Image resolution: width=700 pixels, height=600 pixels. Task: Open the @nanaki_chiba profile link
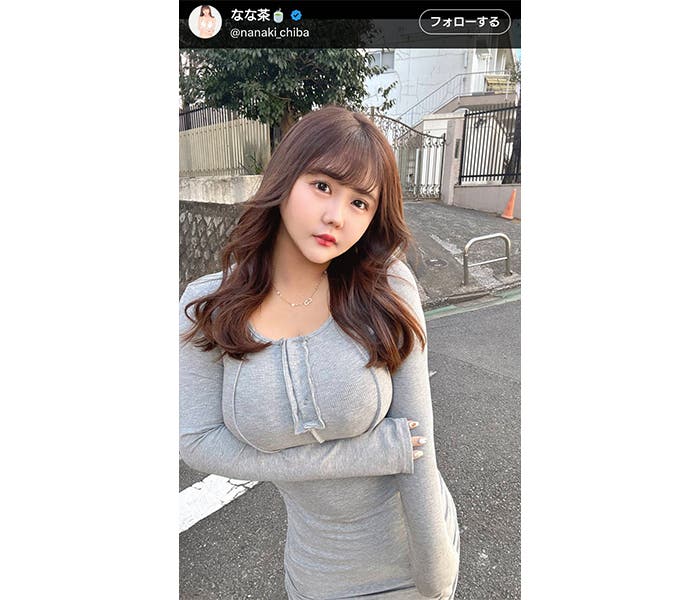[269, 32]
